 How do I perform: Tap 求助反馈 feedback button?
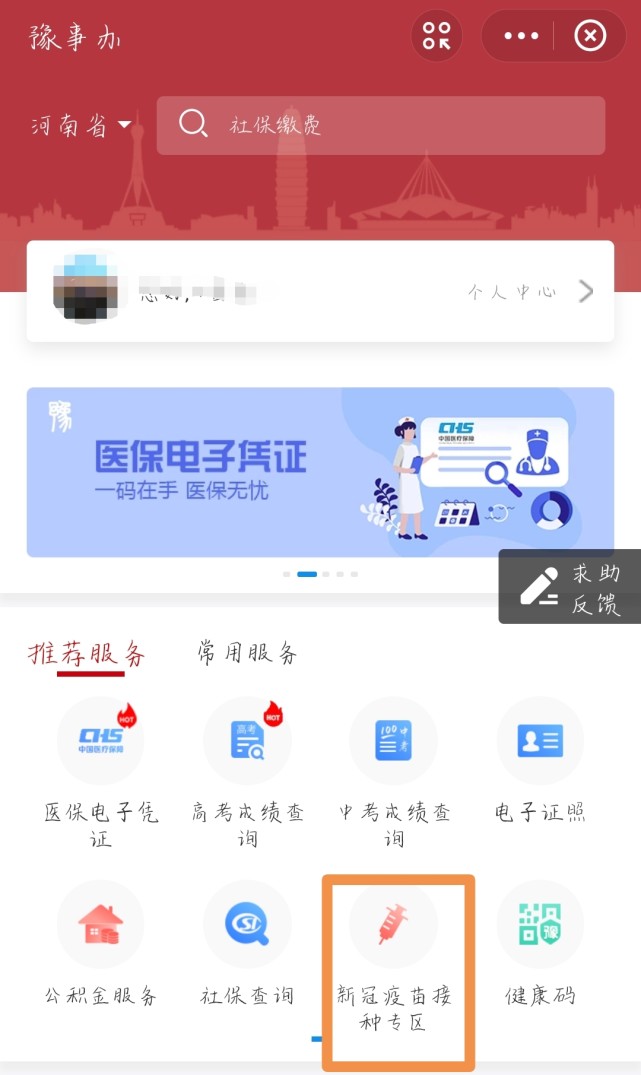[x=570, y=587]
